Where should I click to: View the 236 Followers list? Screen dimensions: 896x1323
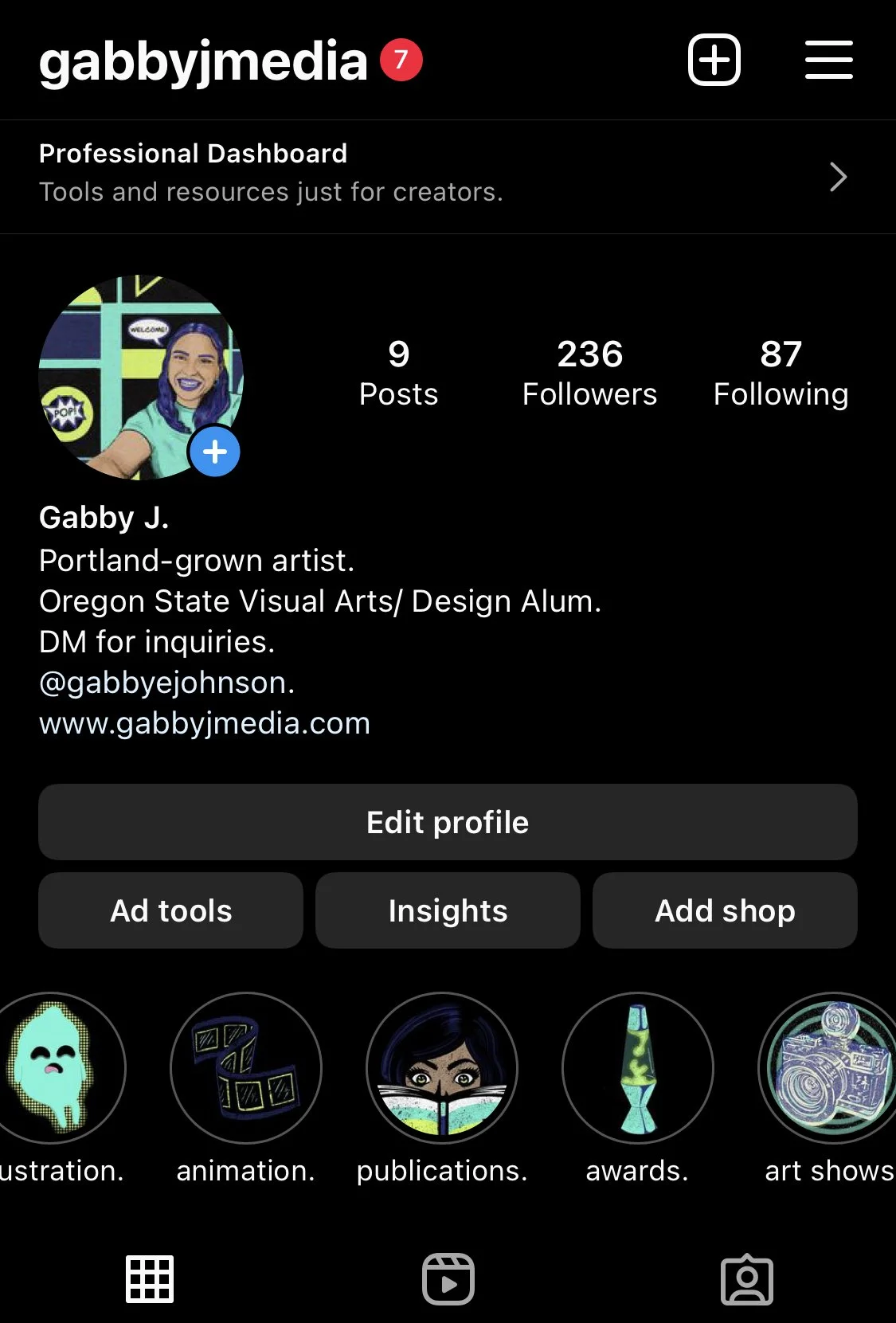589,373
